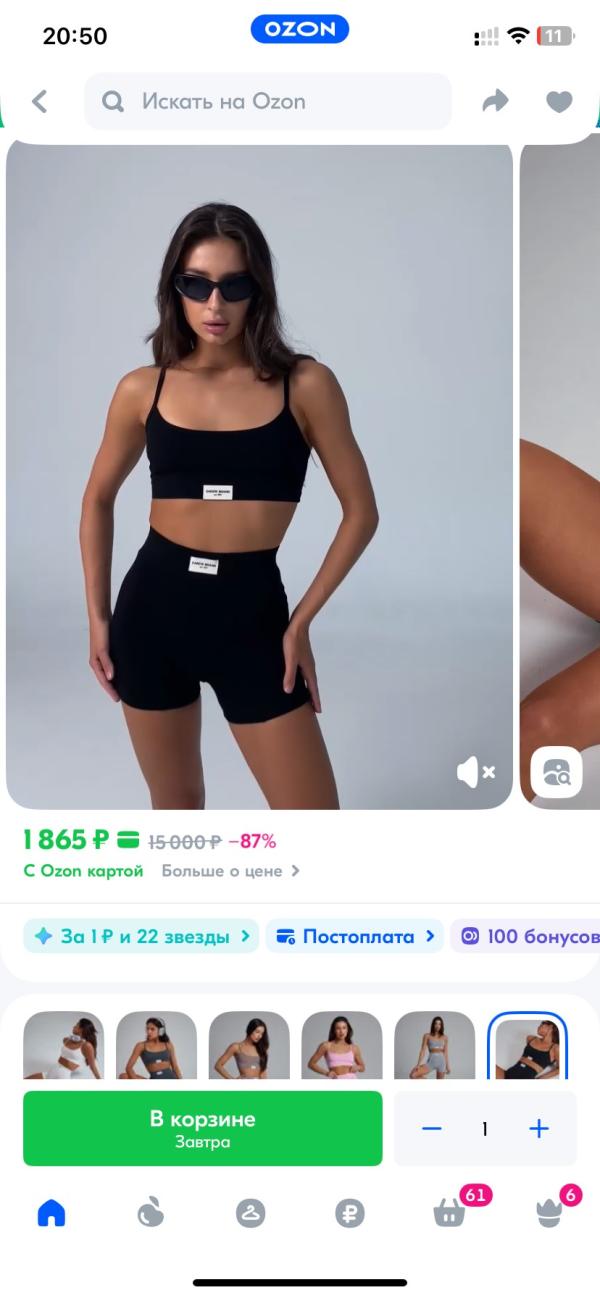Image resolution: width=600 pixels, height=1297 pixels.
Task: Open the 'Постоплата' chip
Action: [x=355, y=936]
